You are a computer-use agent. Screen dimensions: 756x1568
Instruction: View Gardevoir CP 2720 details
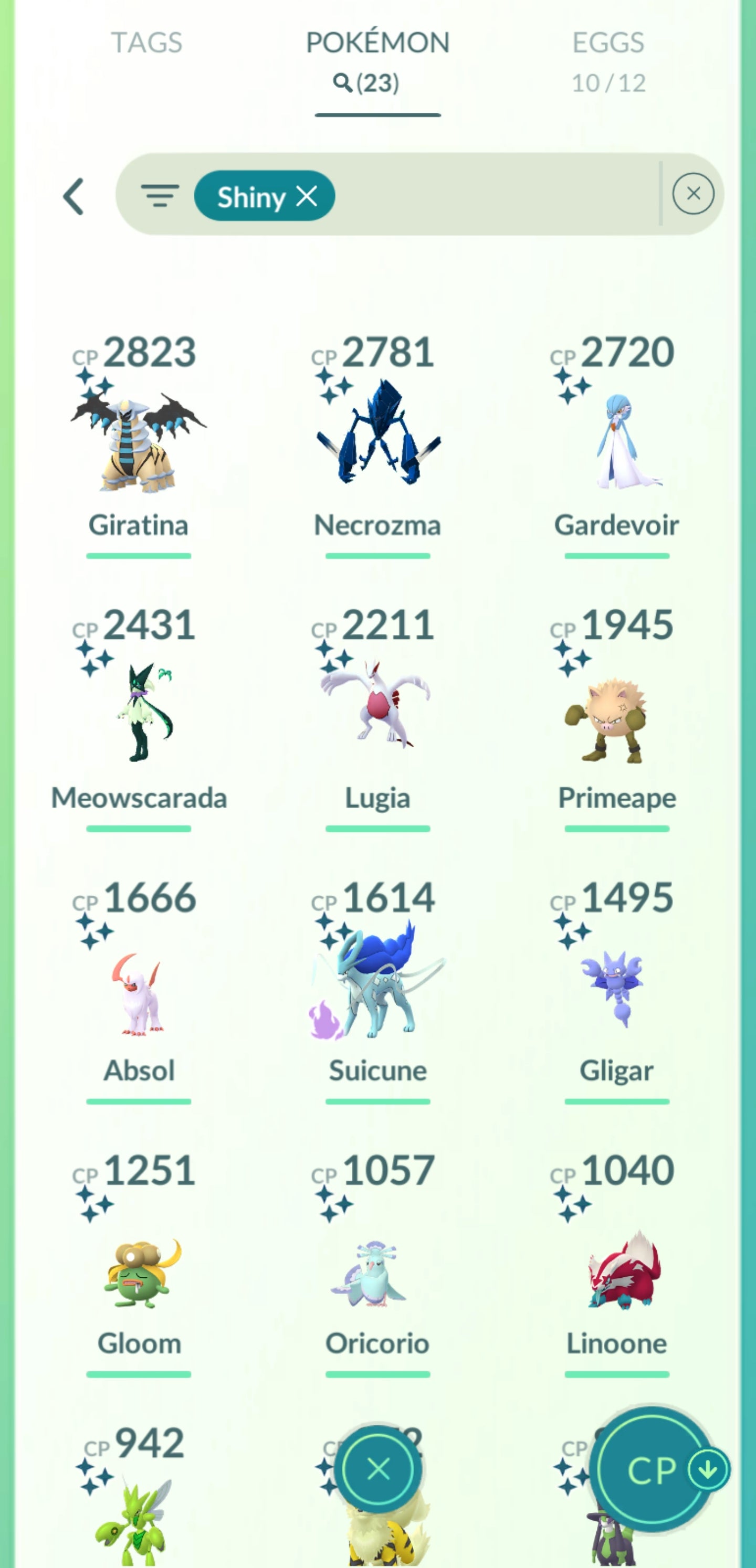pyautogui.click(x=616, y=442)
